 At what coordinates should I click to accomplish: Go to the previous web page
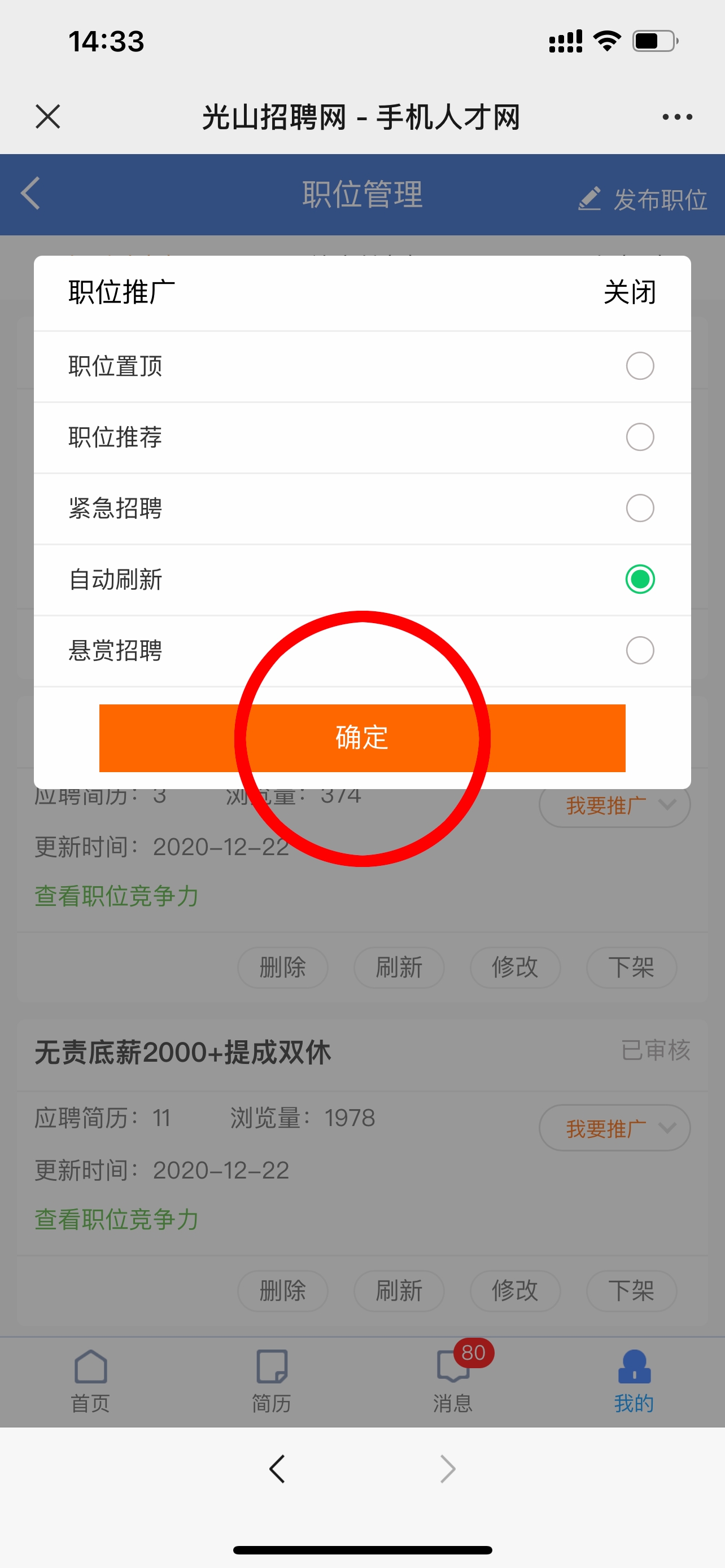(x=277, y=1469)
